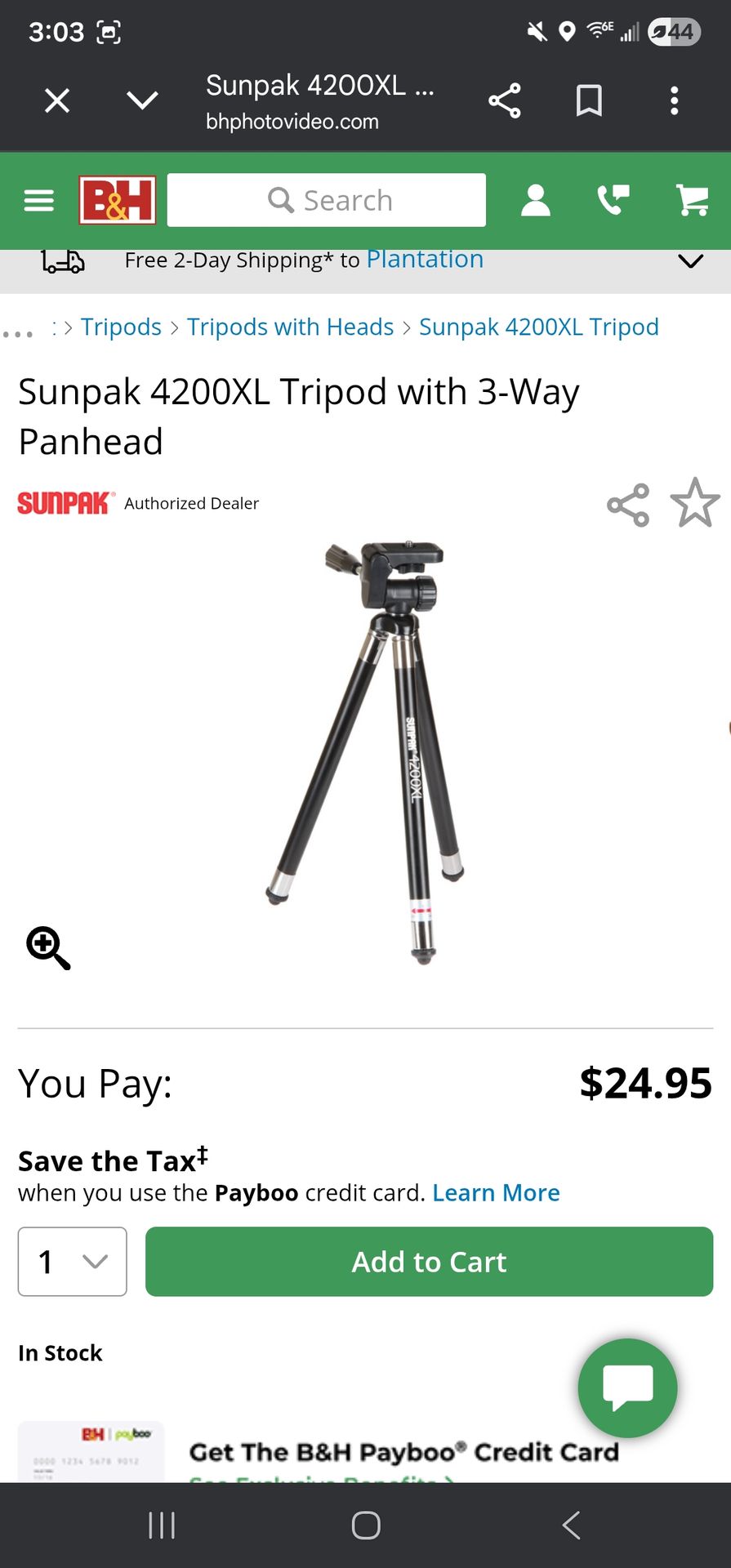Zoom into the tripod product image
The width and height of the screenshot is (731, 1568).
tap(49, 948)
